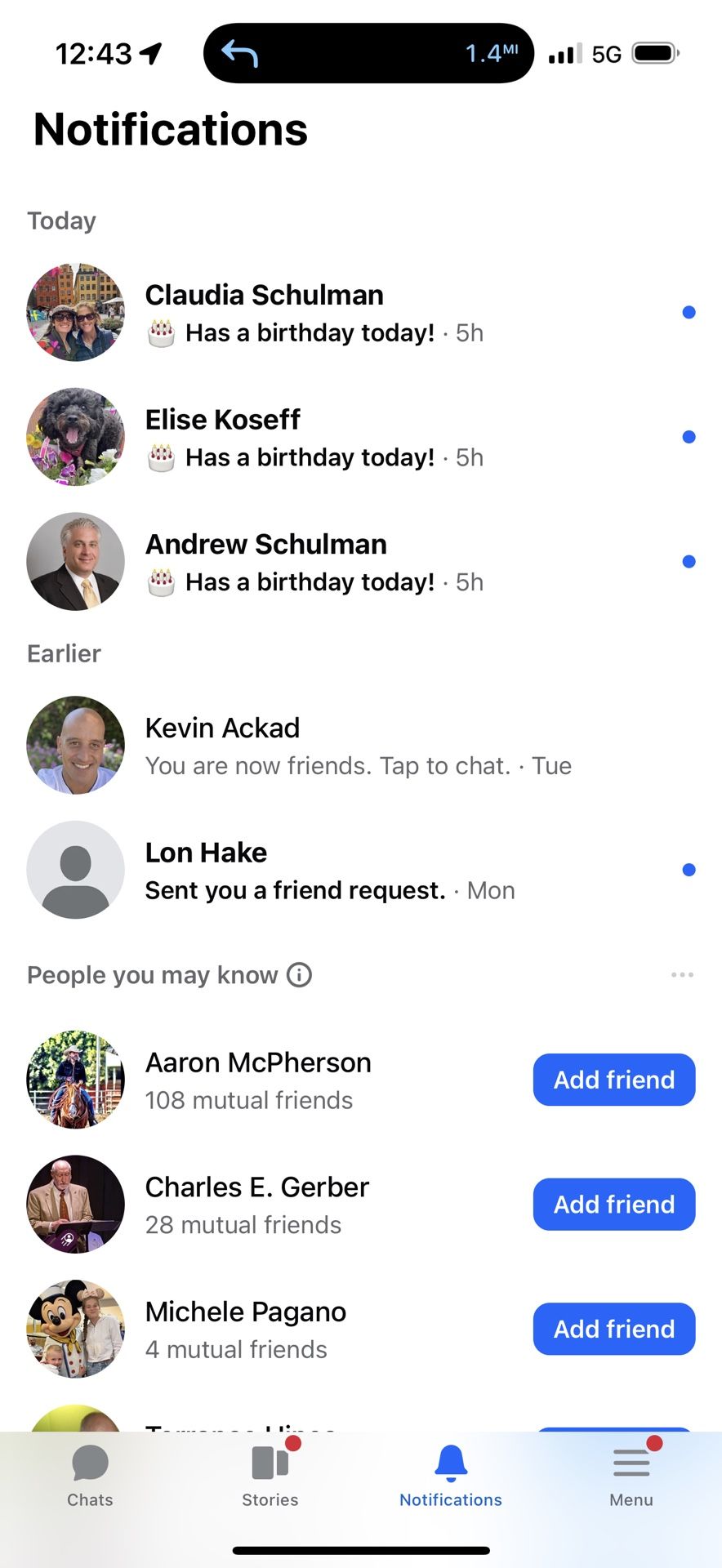View Charles E. Gerber's profile
This screenshot has height=1568, width=722.
tap(256, 1187)
